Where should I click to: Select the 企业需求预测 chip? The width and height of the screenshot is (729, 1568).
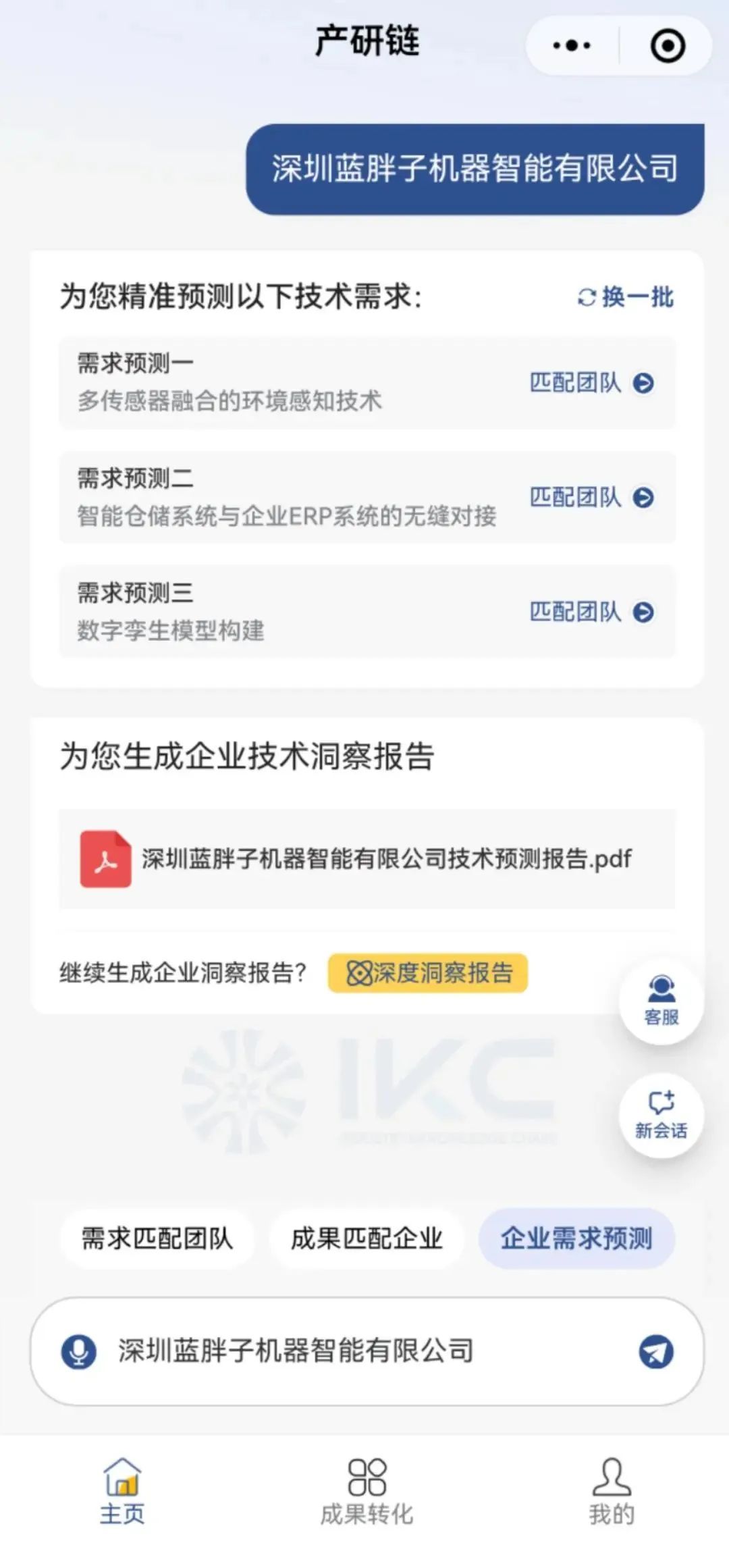coord(576,1238)
